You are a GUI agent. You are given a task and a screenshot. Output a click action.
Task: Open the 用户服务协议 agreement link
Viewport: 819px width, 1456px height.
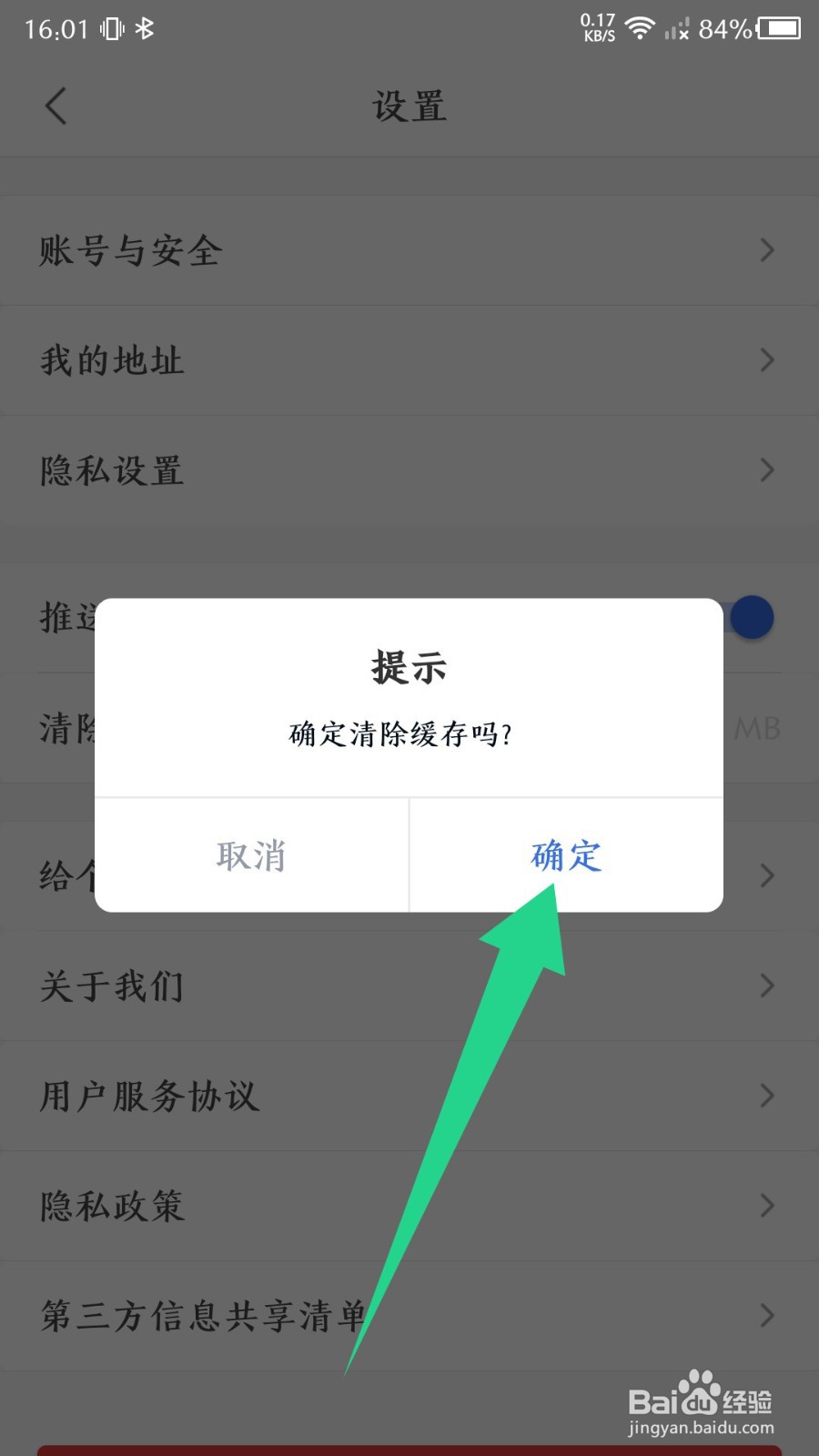(409, 1096)
